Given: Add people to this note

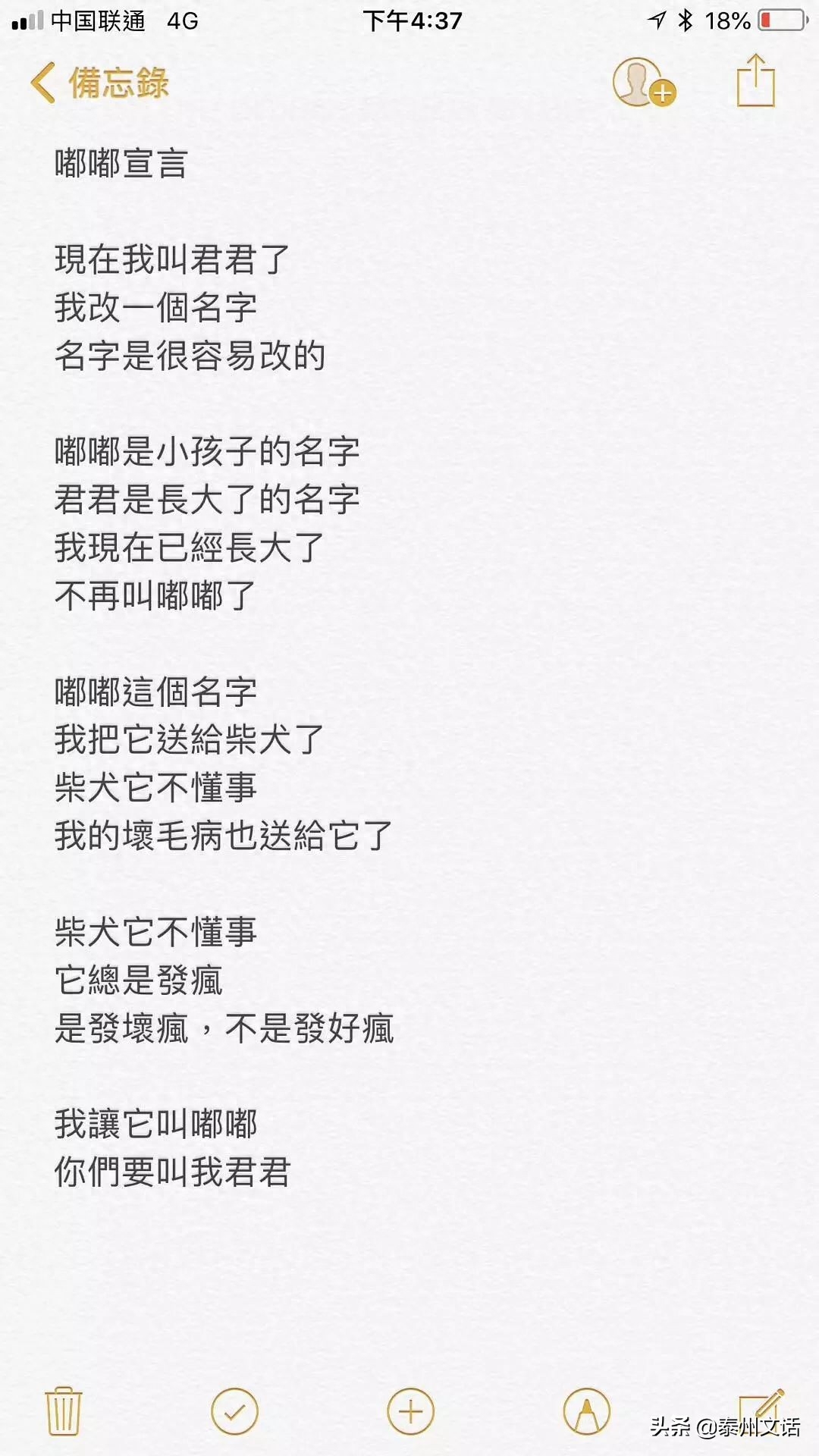Looking at the screenshot, I should [x=643, y=82].
